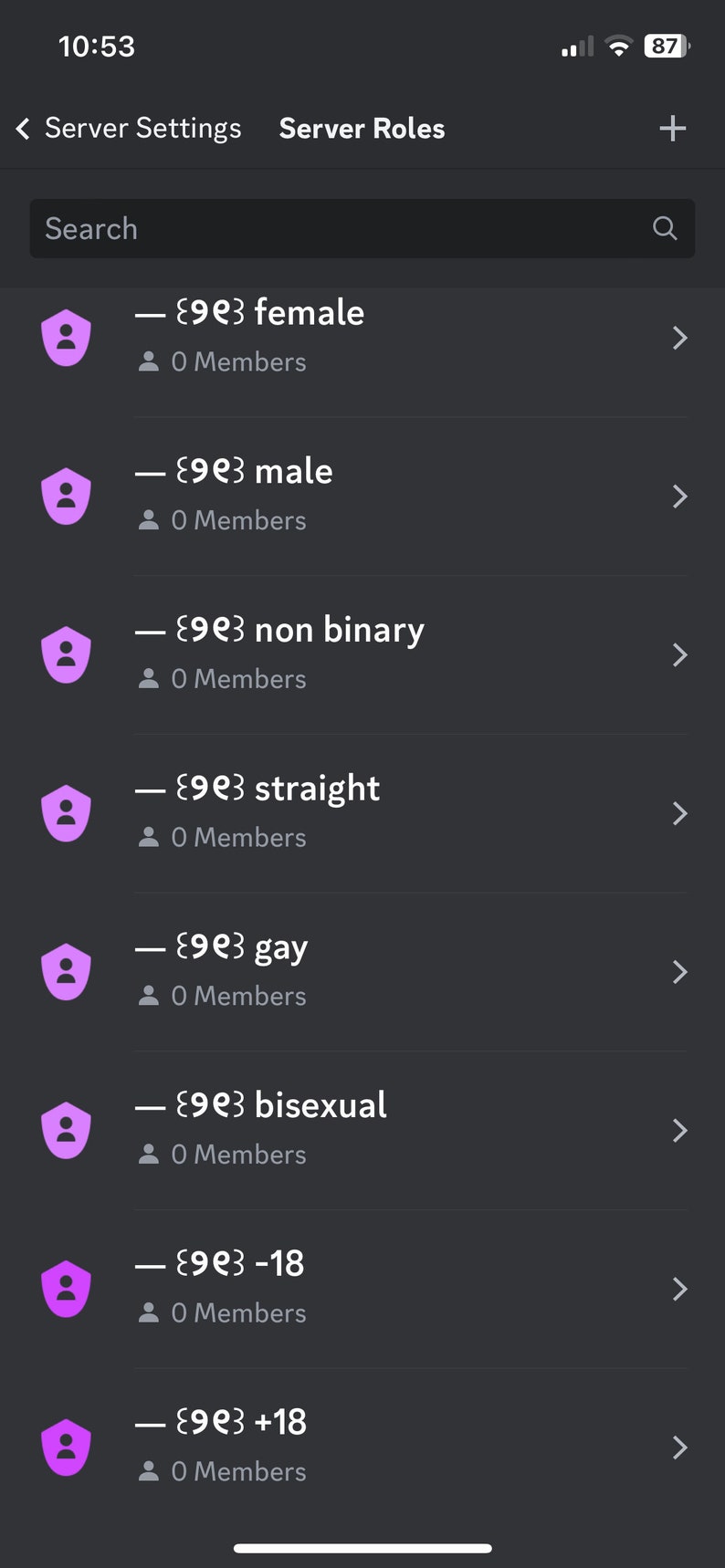Viewport: 725px width, 1568px height.
Task: Tap the role search field
Action: (x=362, y=228)
